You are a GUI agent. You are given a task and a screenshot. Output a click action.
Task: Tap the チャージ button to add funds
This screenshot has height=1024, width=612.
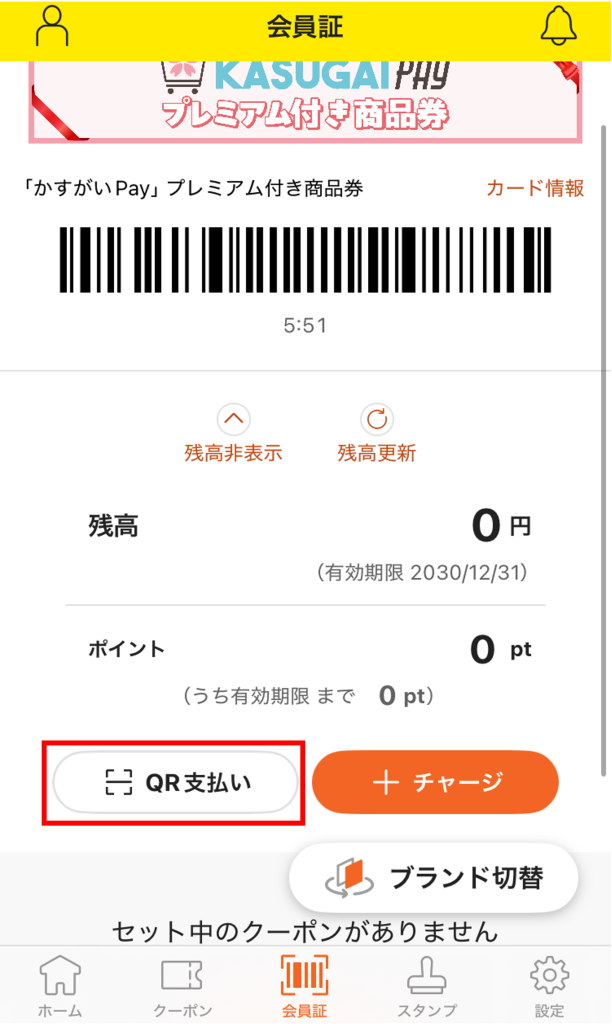[435, 782]
